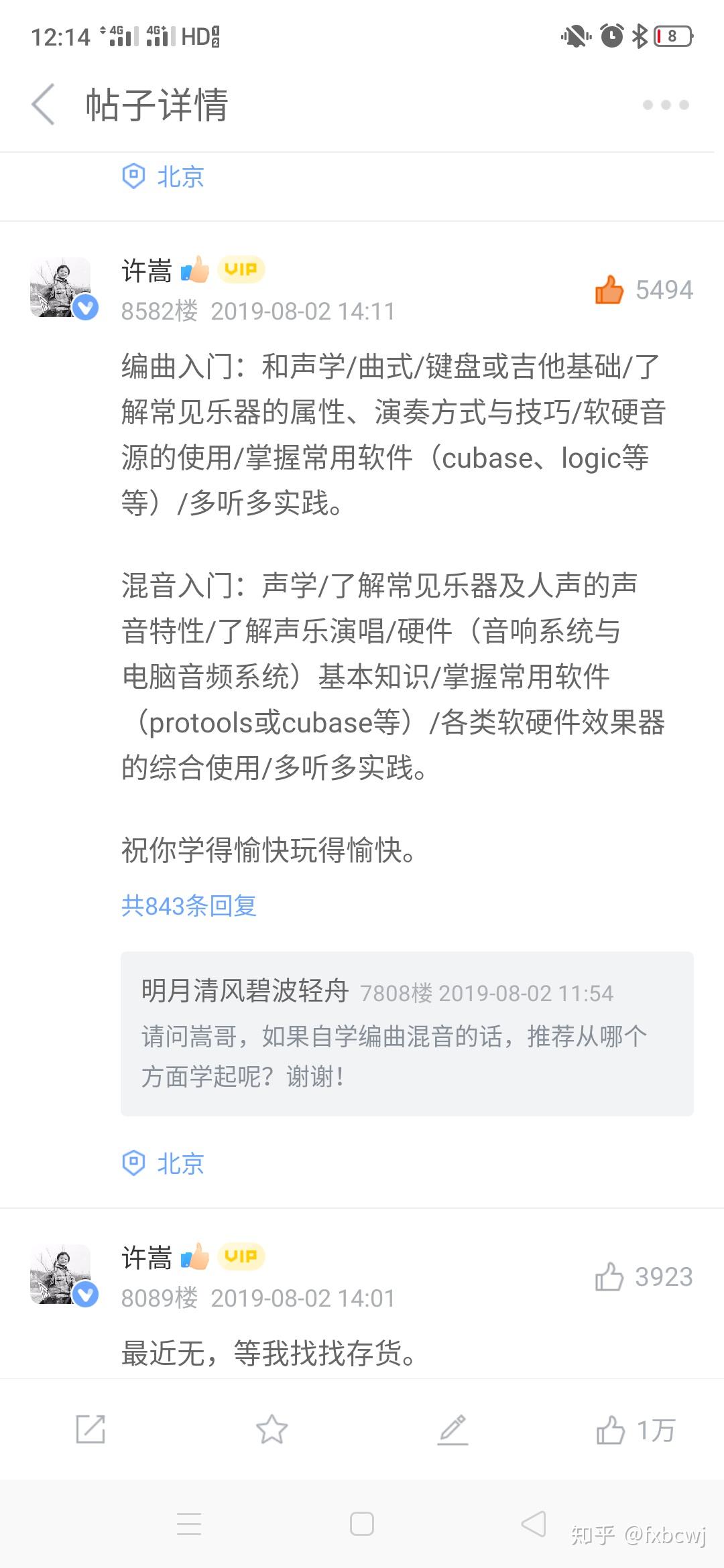Like 许嵩's reply on floor 8089

(609, 1277)
